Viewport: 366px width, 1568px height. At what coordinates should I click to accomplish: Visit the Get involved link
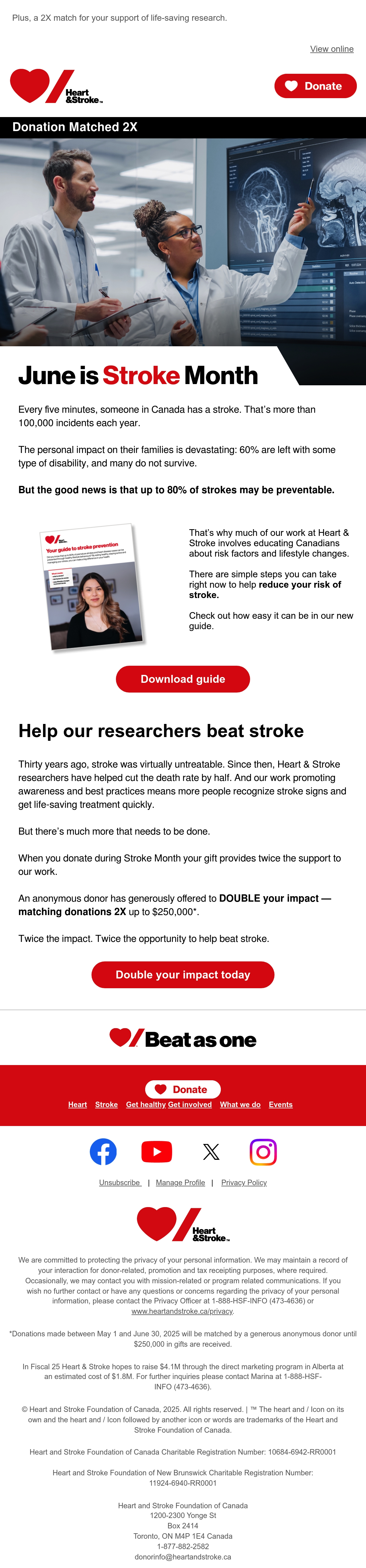[190, 1104]
